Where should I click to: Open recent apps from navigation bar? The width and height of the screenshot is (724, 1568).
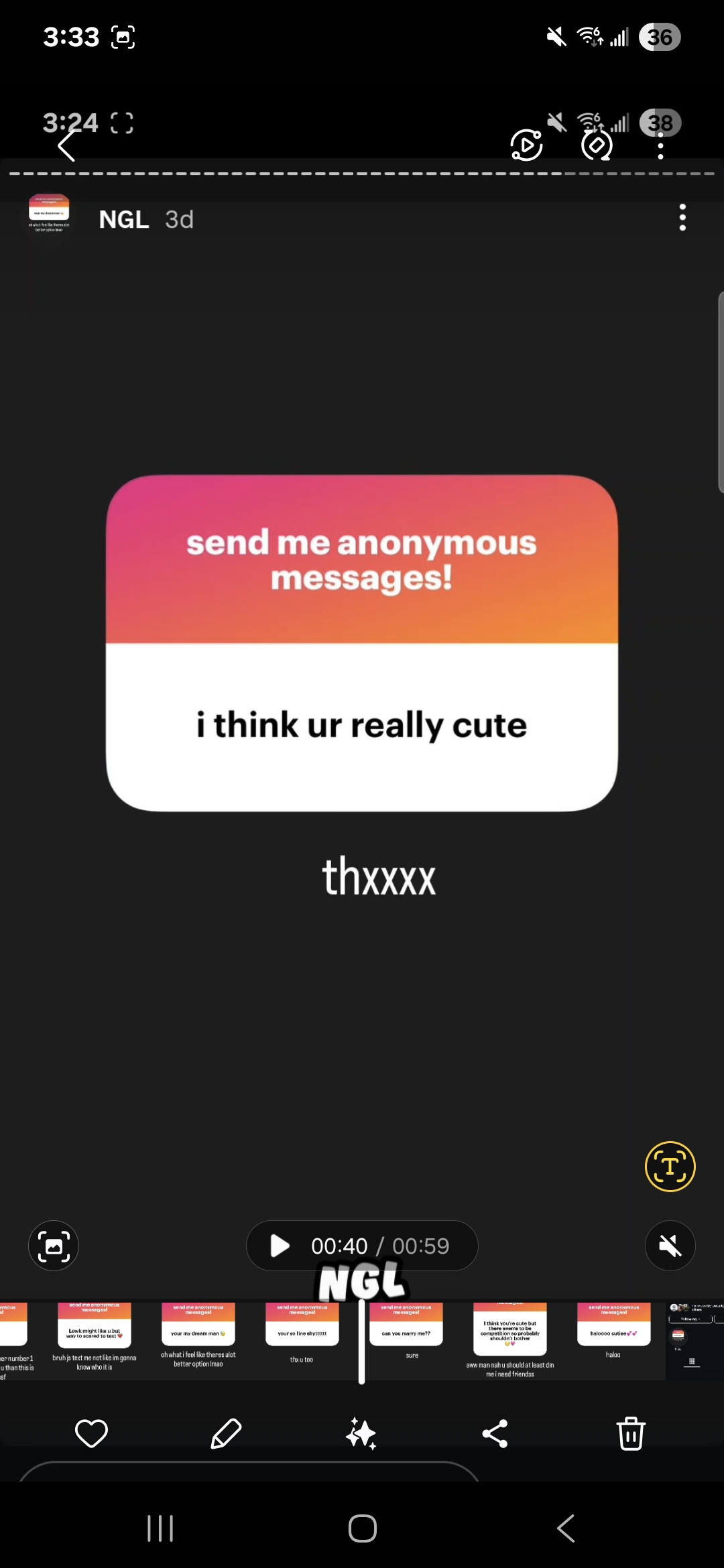coord(160,1528)
